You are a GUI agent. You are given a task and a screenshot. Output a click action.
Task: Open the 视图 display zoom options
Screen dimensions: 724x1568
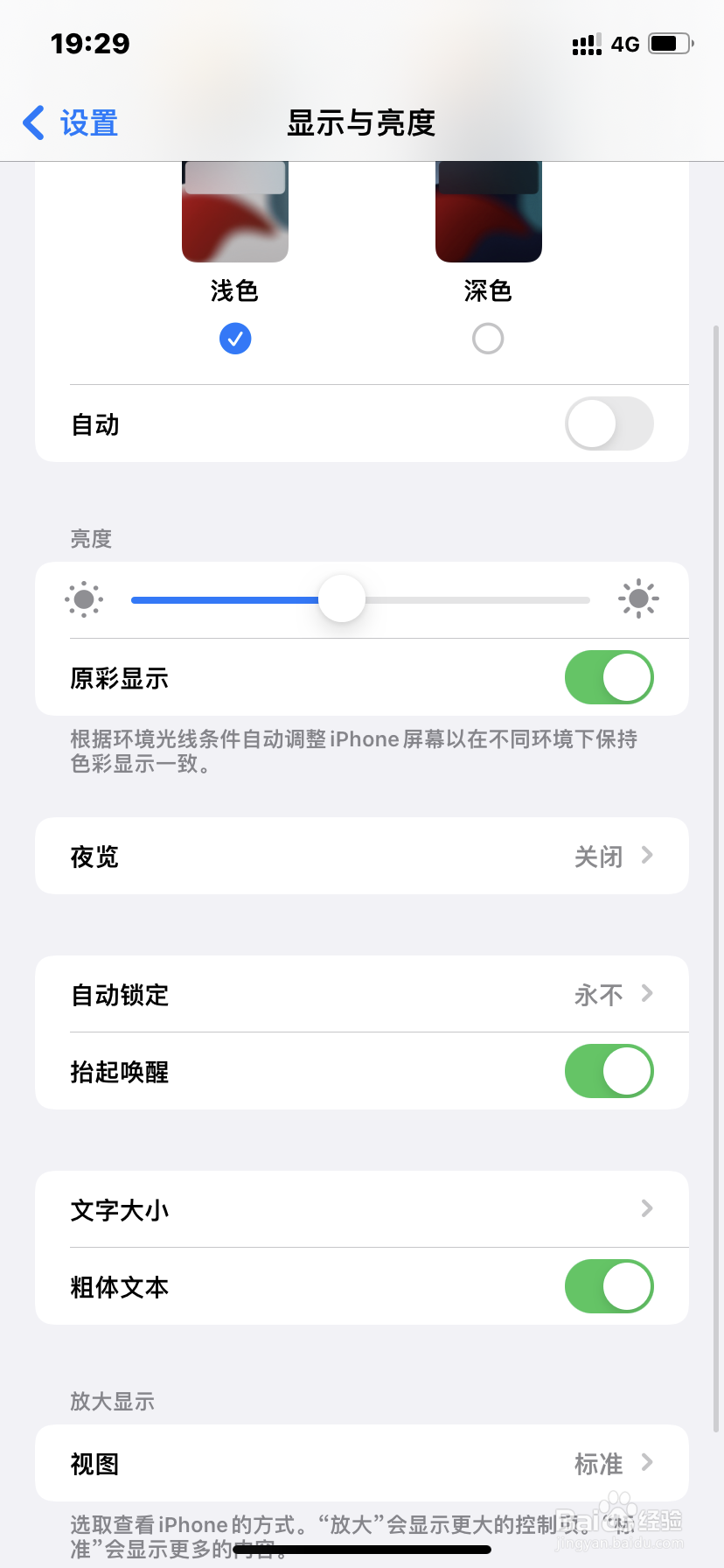pos(362,1463)
